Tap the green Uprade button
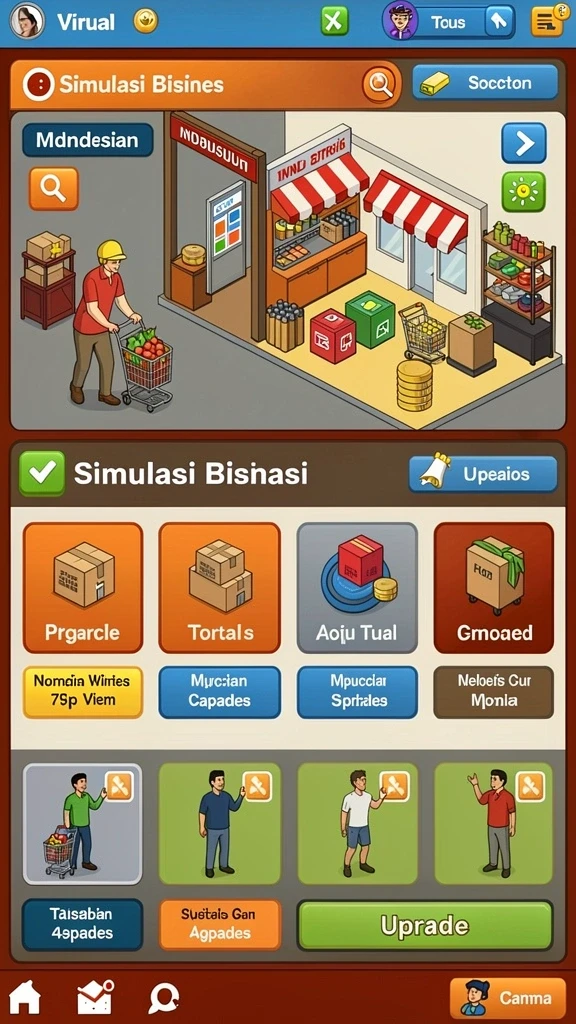The height and width of the screenshot is (1024, 576). (x=425, y=925)
